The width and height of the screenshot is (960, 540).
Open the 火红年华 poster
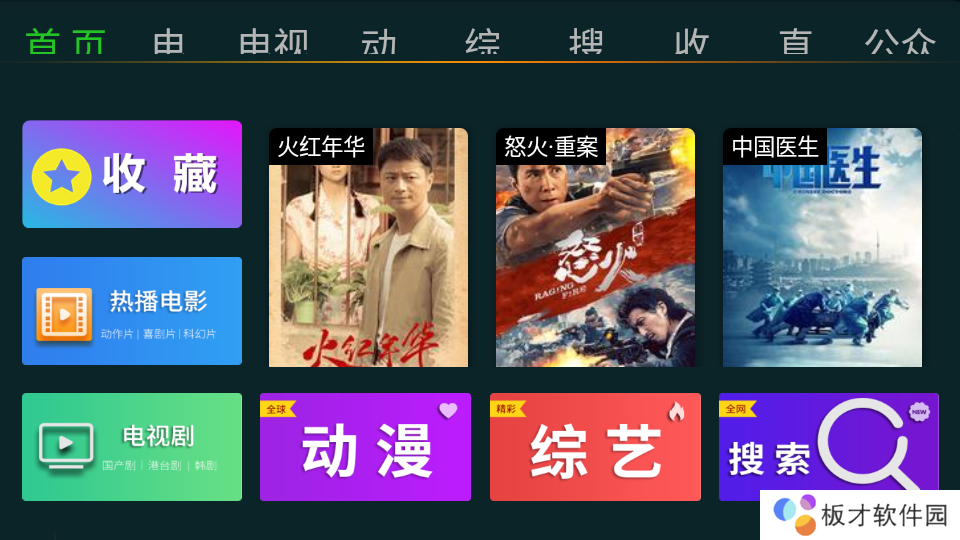[368, 248]
